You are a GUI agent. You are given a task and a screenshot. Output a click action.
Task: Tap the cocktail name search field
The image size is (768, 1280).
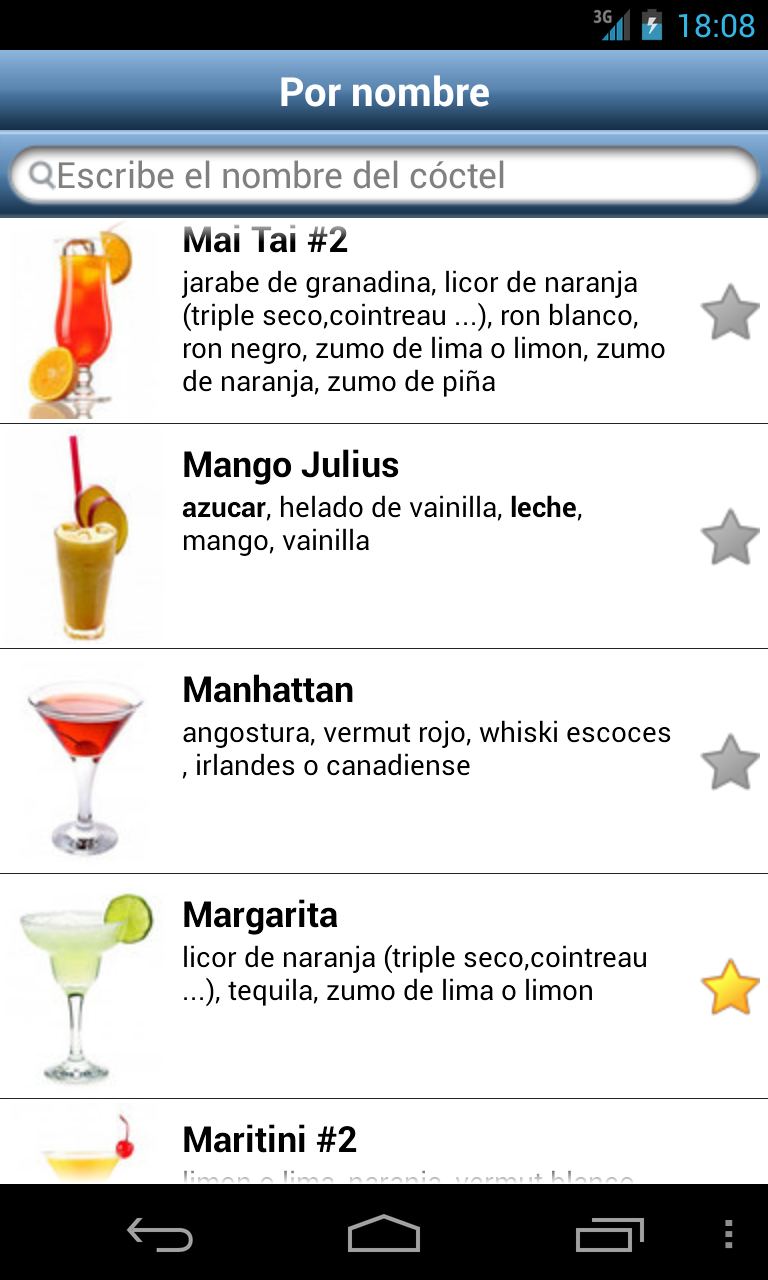tap(384, 176)
